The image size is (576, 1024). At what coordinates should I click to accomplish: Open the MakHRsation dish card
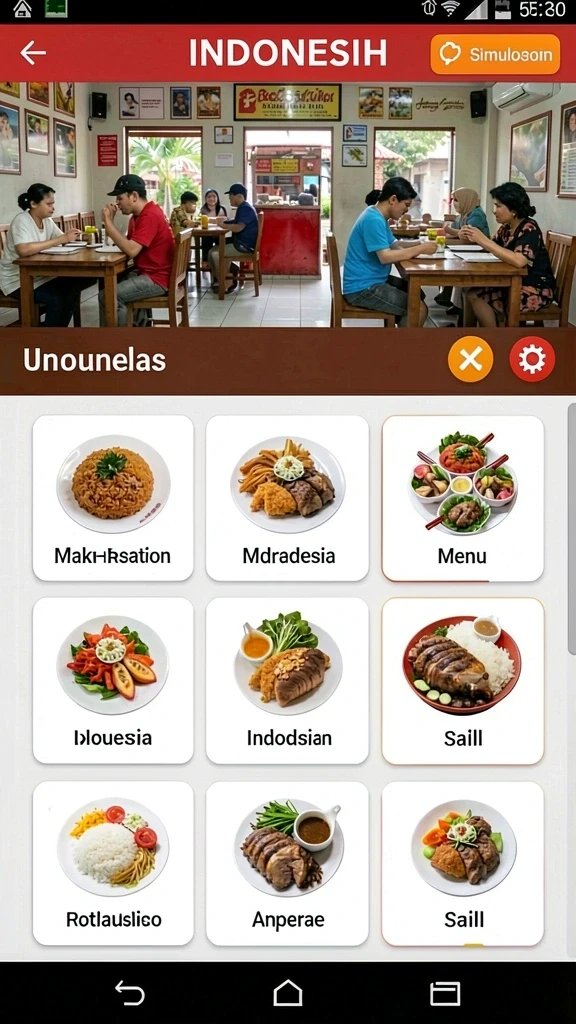point(113,498)
